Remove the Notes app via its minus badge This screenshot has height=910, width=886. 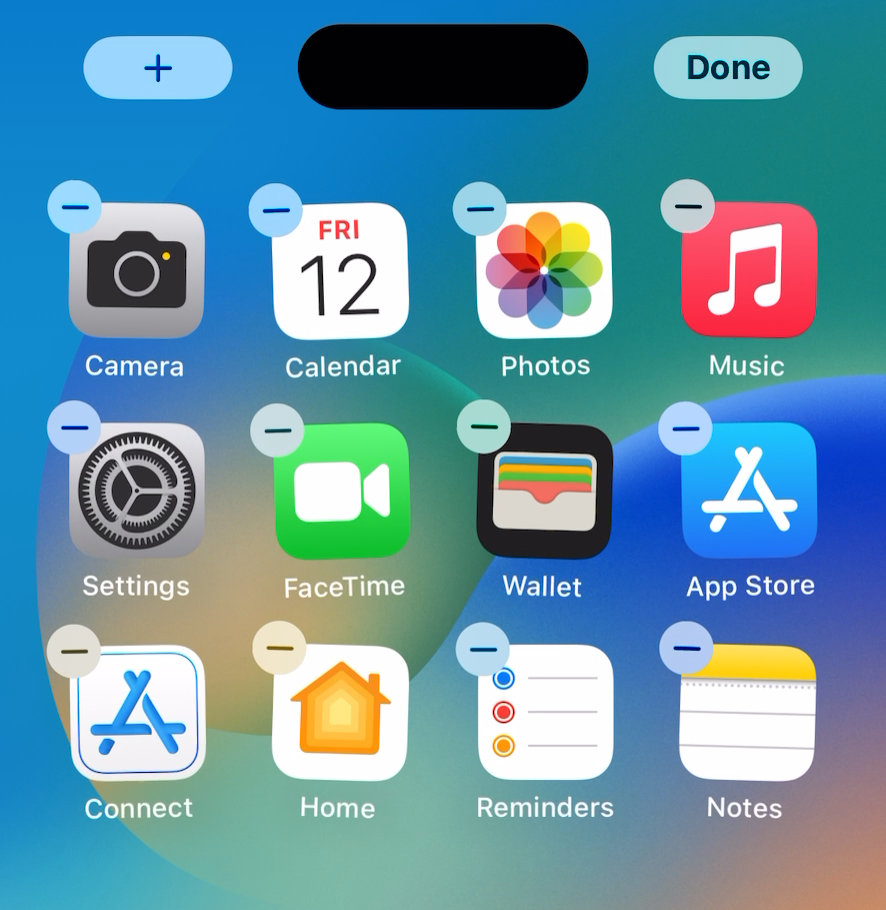pyautogui.click(x=686, y=648)
